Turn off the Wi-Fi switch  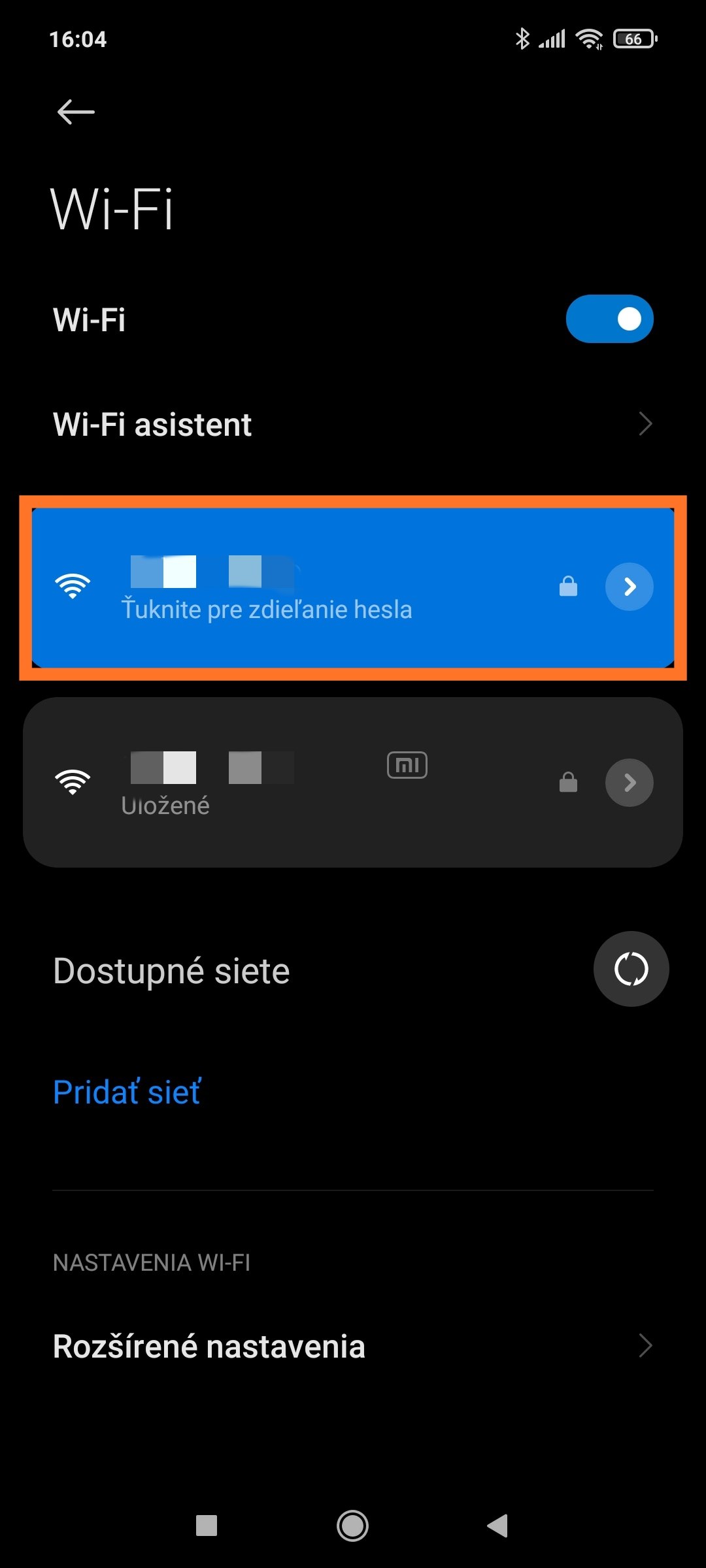coord(609,319)
